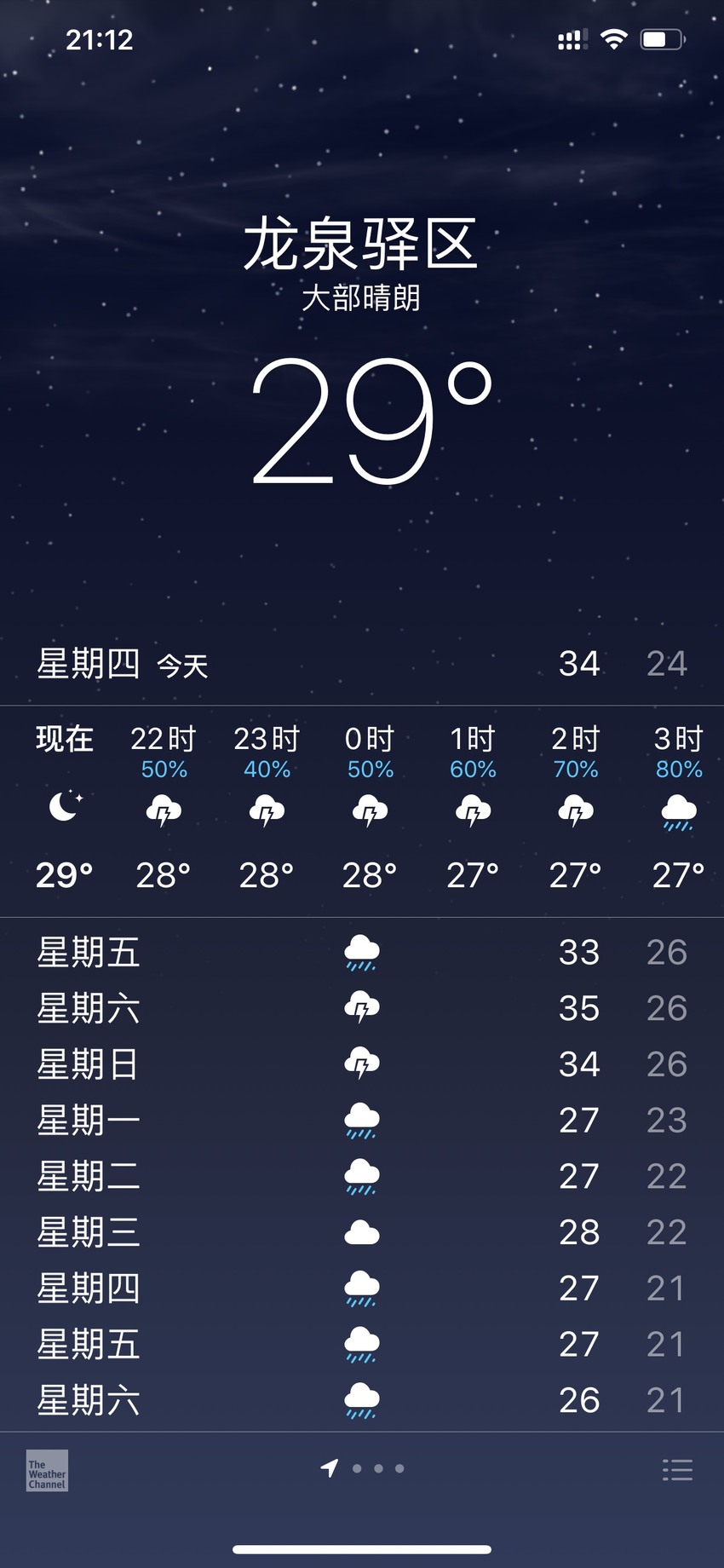Open the city list menu
Viewport: 724px width, 1568px height.
677,1470
